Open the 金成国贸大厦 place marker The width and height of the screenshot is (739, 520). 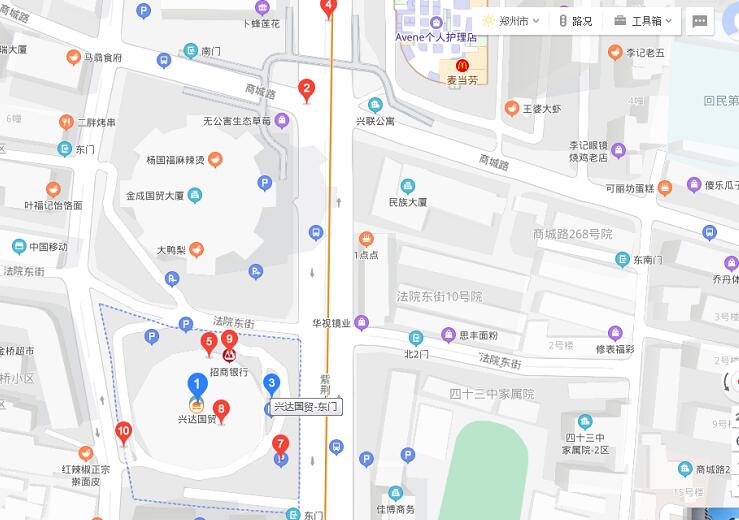pos(195,195)
